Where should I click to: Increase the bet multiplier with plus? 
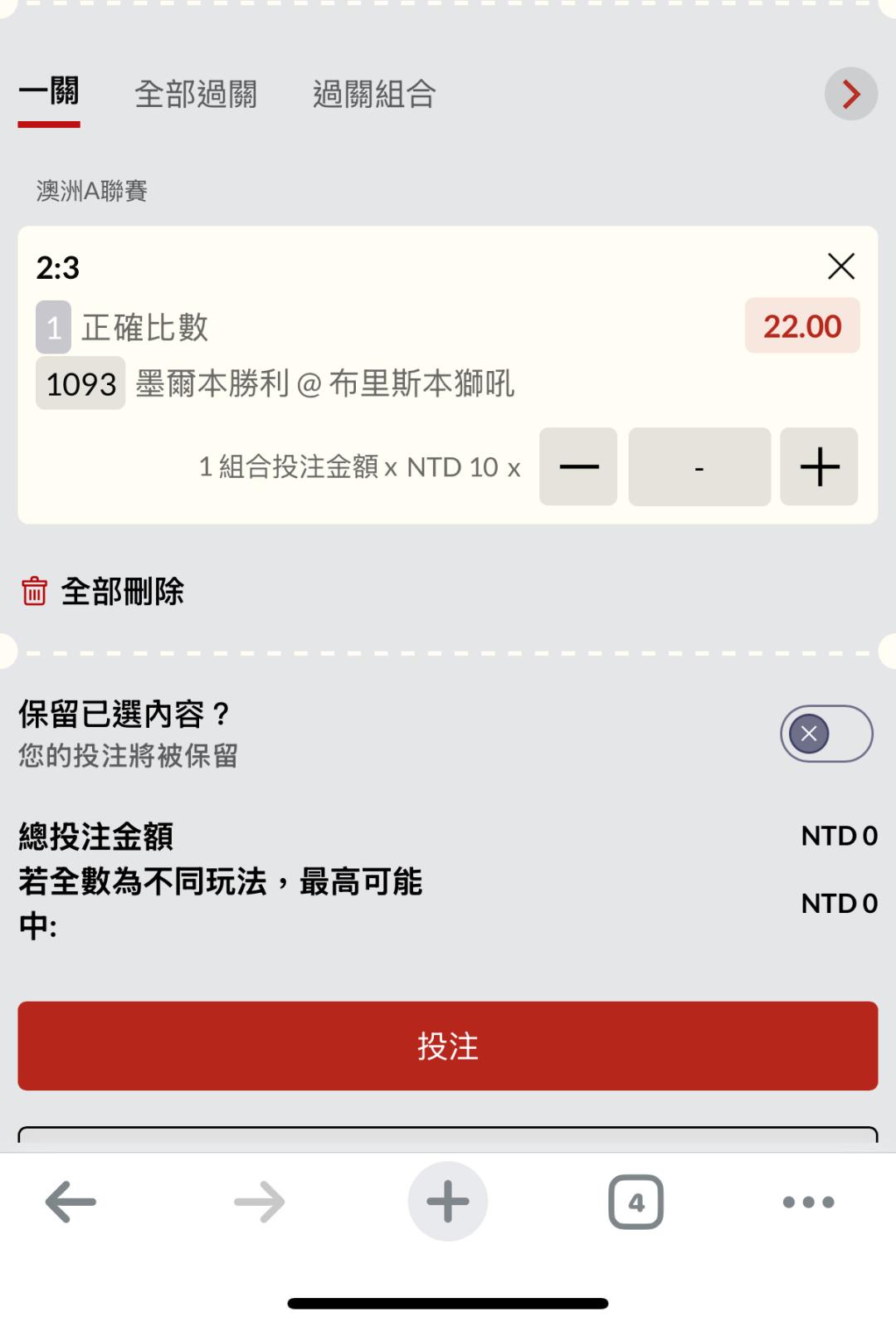819,466
